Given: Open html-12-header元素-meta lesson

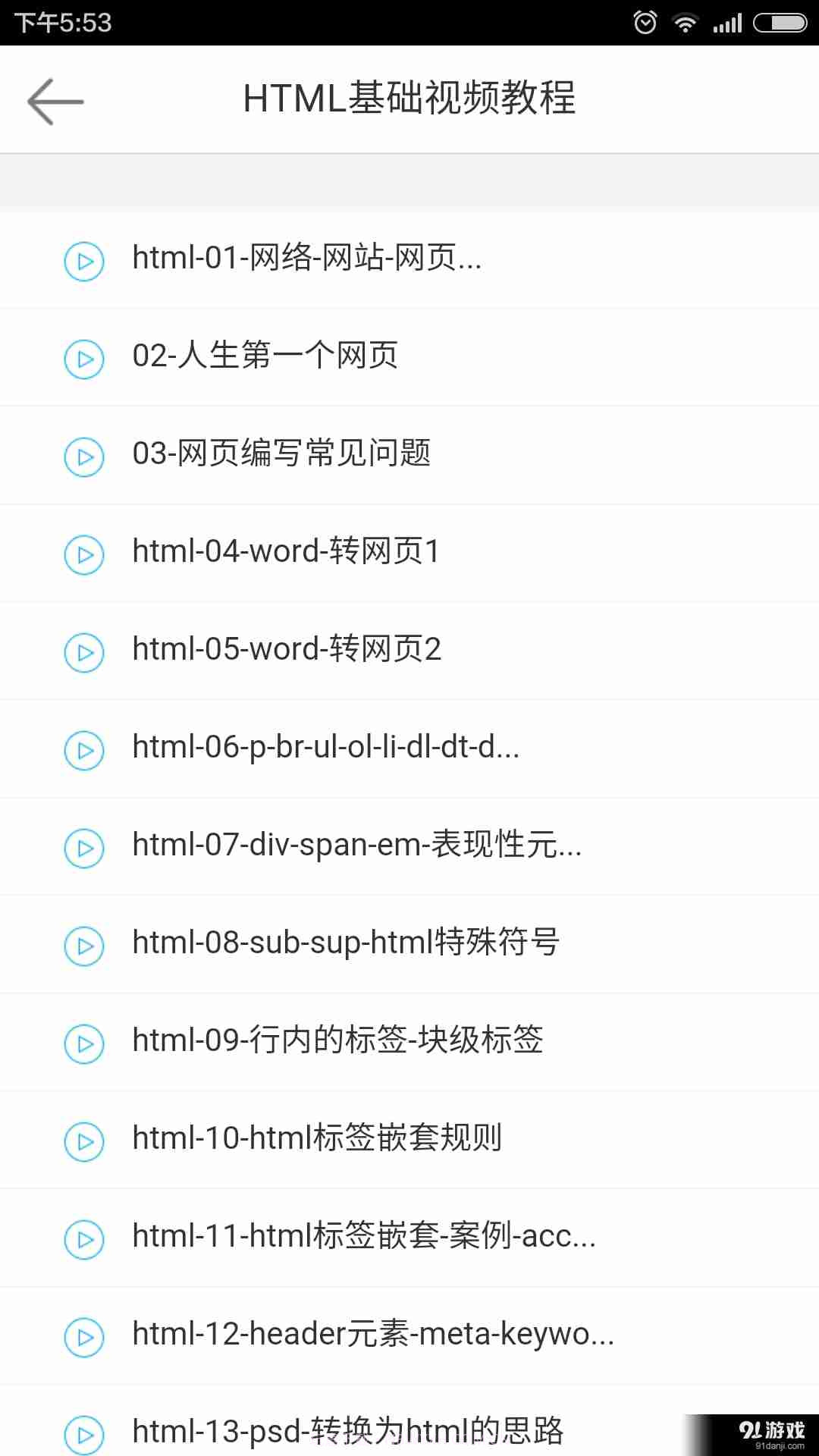Looking at the screenshot, I should (372, 1335).
